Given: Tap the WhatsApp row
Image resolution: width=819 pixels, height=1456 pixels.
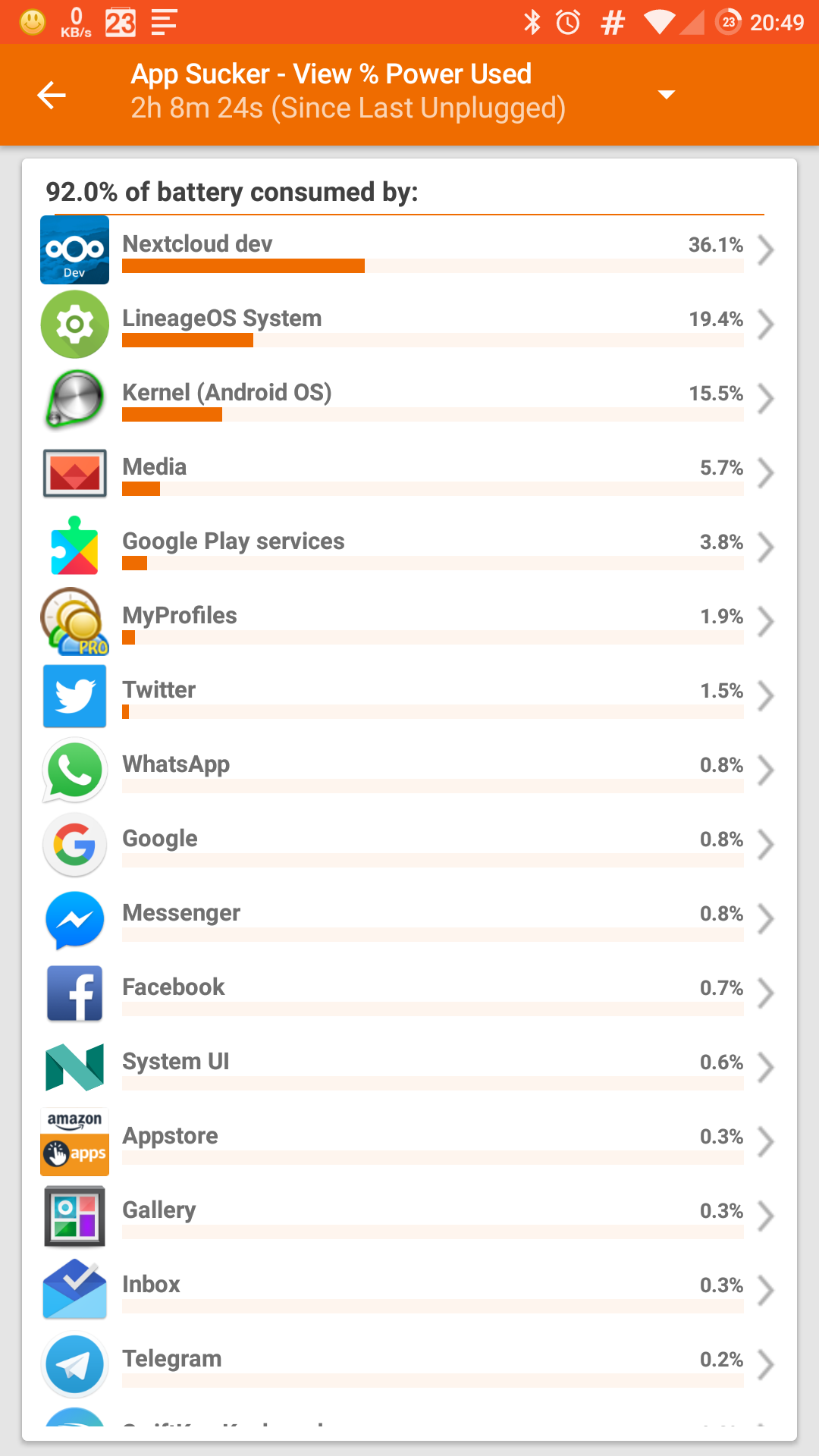Looking at the screenshot, I should (x=409, y=770).
